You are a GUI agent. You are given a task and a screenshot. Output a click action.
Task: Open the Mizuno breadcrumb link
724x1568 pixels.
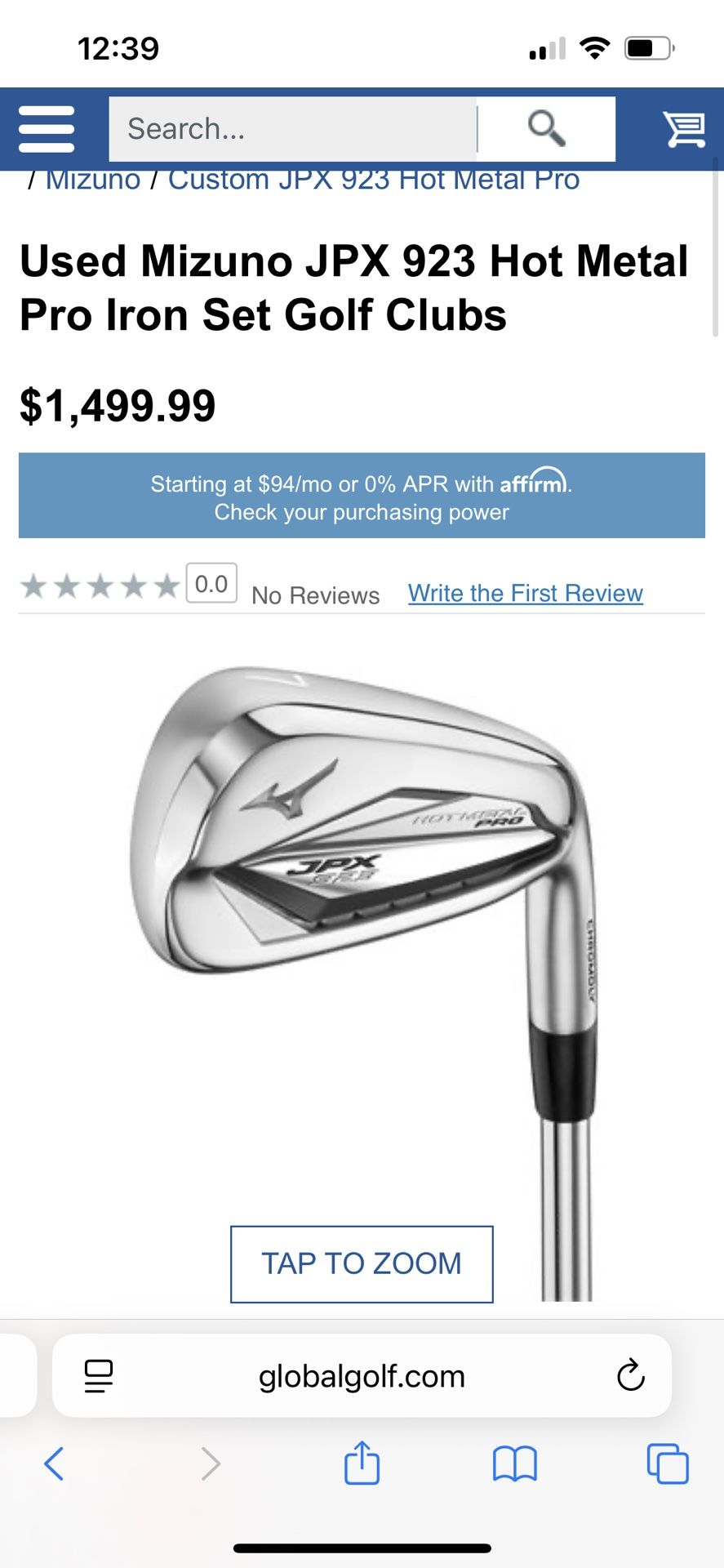pos(93,180)
